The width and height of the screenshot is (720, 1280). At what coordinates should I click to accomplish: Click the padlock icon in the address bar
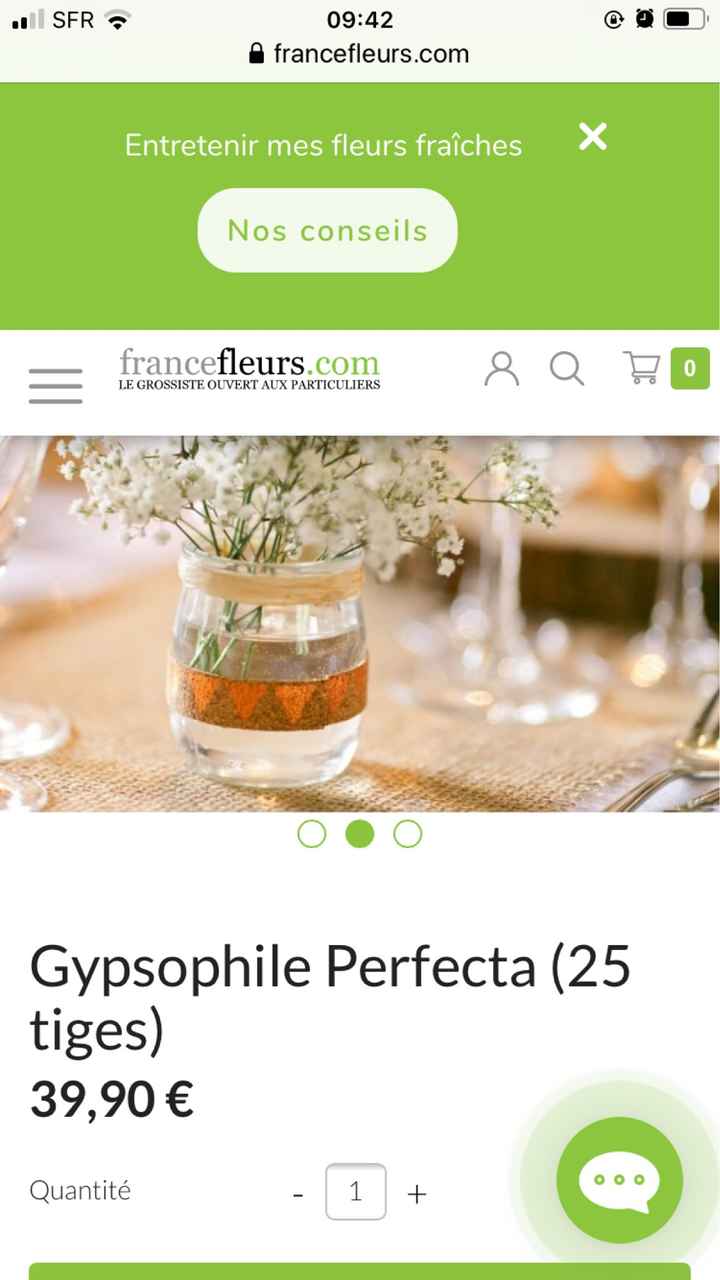pos(256,53)
